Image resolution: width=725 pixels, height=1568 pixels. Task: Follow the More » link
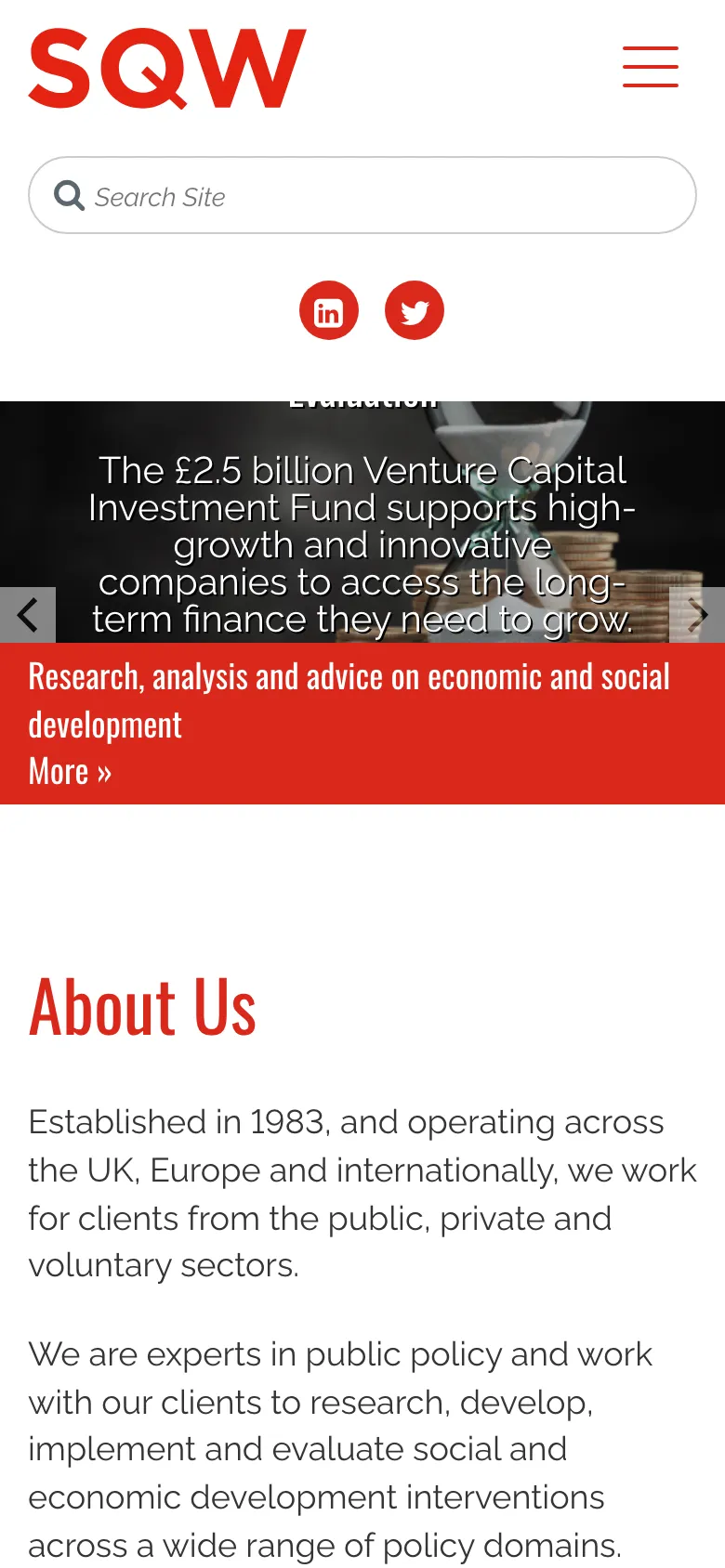pyautogui.click(x=70, y=772)
